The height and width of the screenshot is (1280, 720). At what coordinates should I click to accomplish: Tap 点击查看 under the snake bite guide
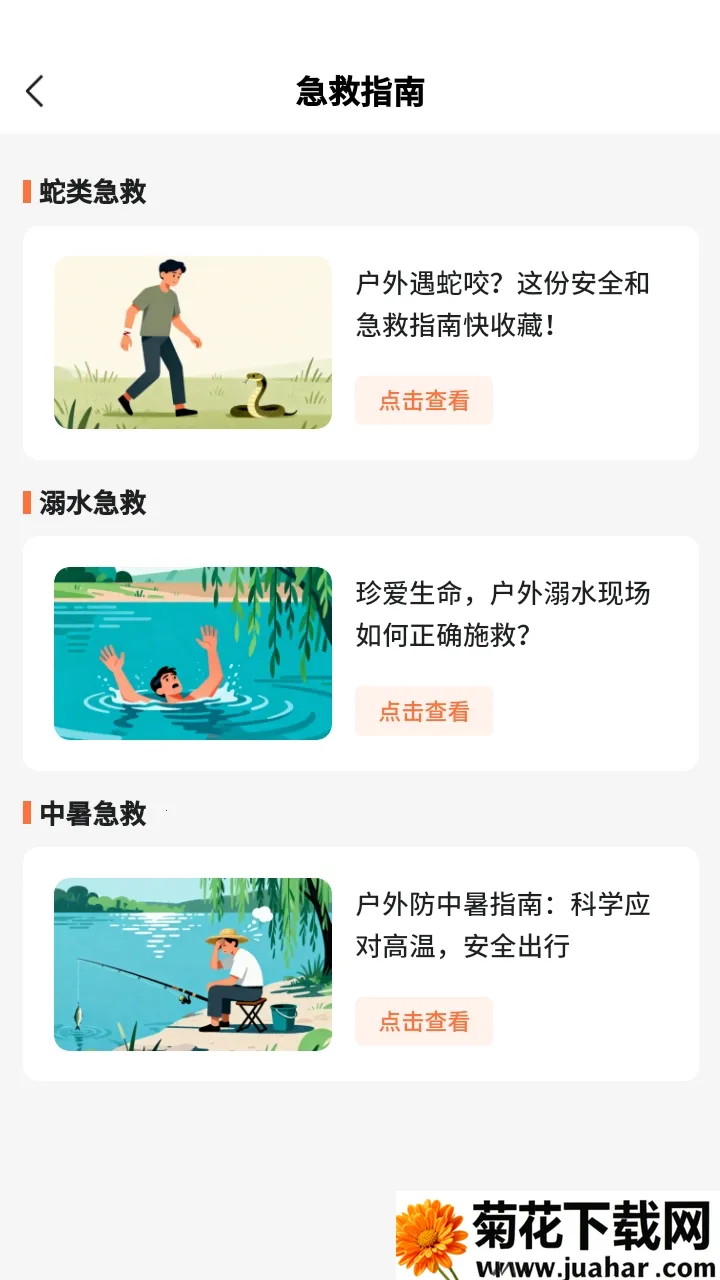(x=424, y=401)
